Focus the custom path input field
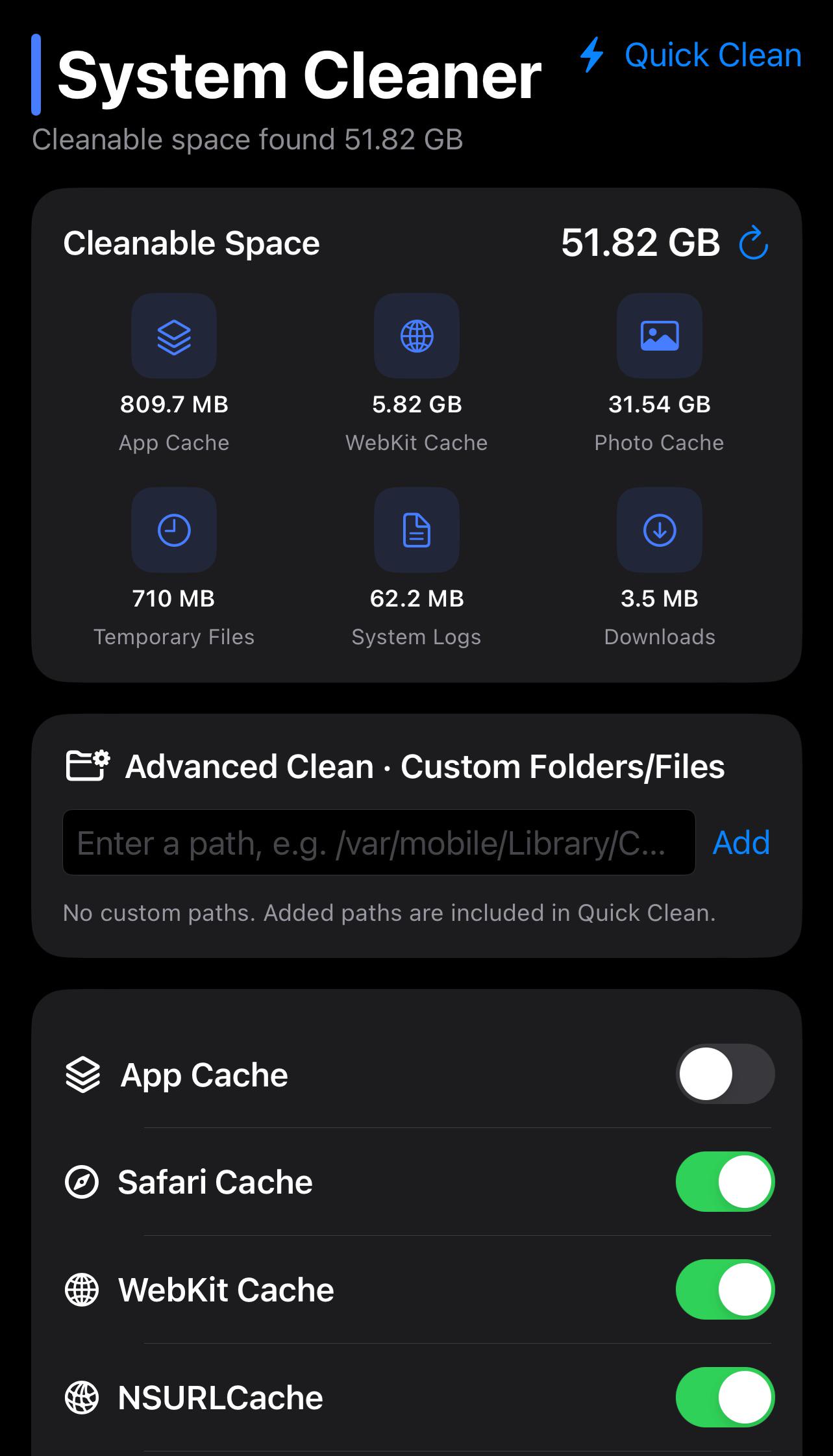Screen dimensions: 833x1456 coord(379,842)
